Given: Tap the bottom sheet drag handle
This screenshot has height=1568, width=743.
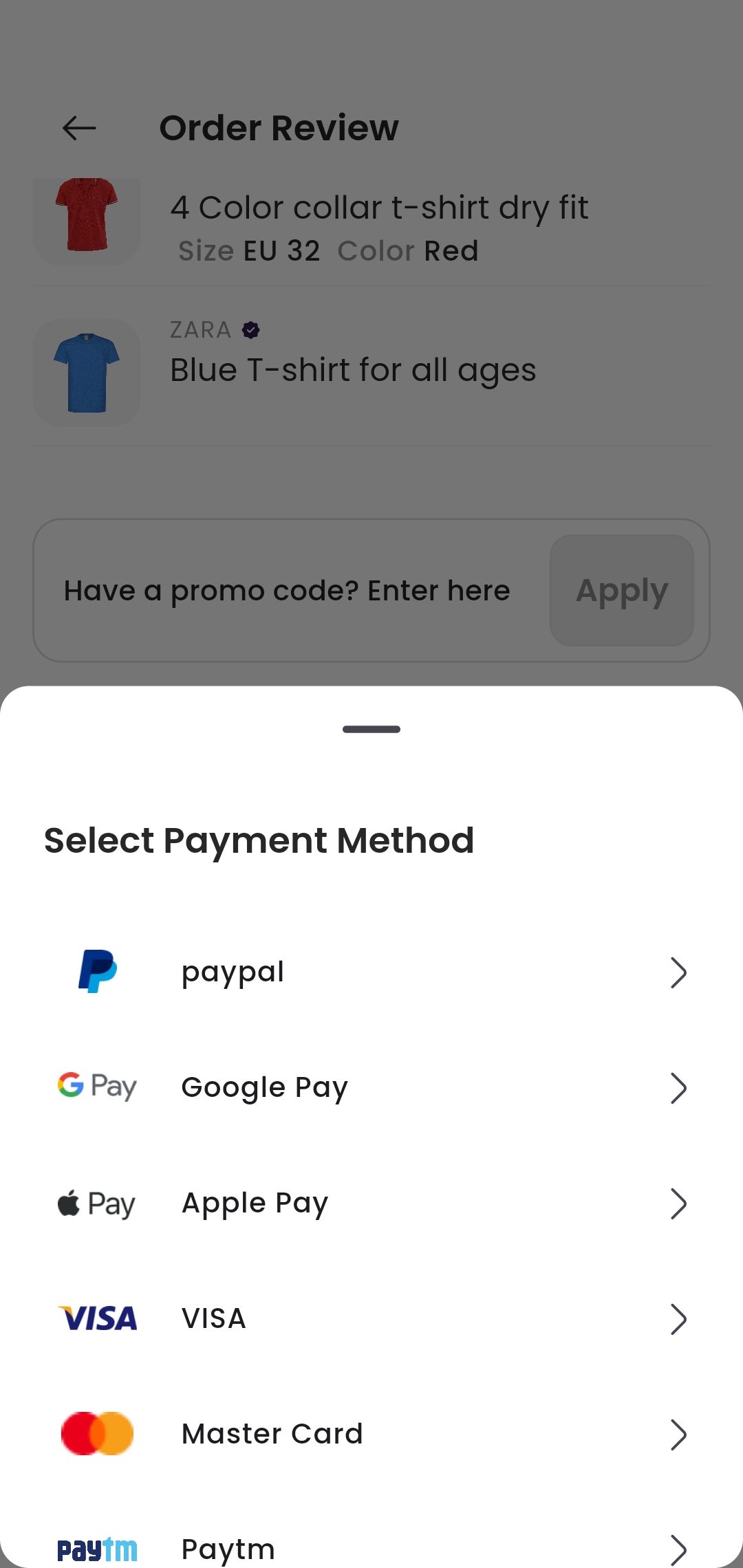Looking at the screenshot, I should click(371, 730).
